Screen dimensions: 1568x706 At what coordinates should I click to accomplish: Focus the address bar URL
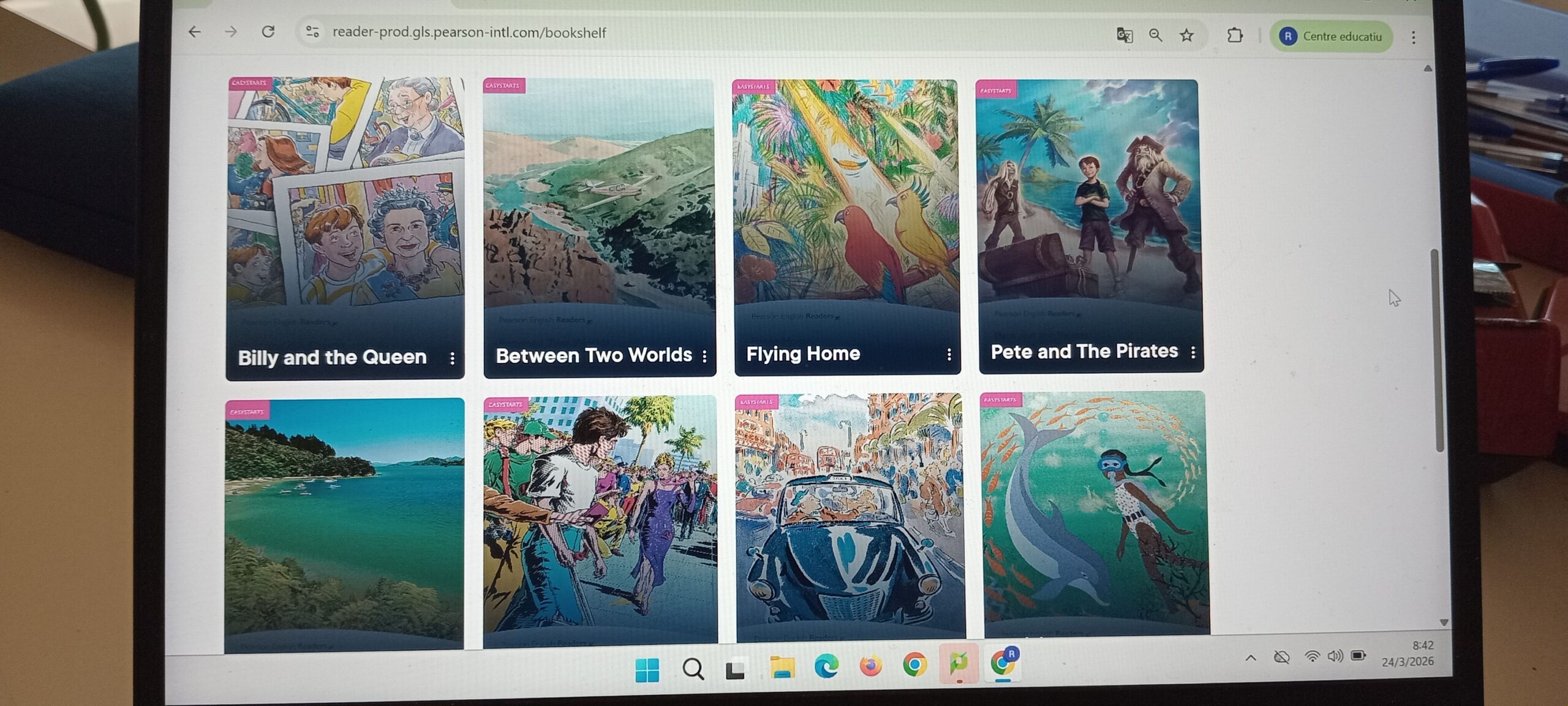pyautogui.click(x=469, y=32)
